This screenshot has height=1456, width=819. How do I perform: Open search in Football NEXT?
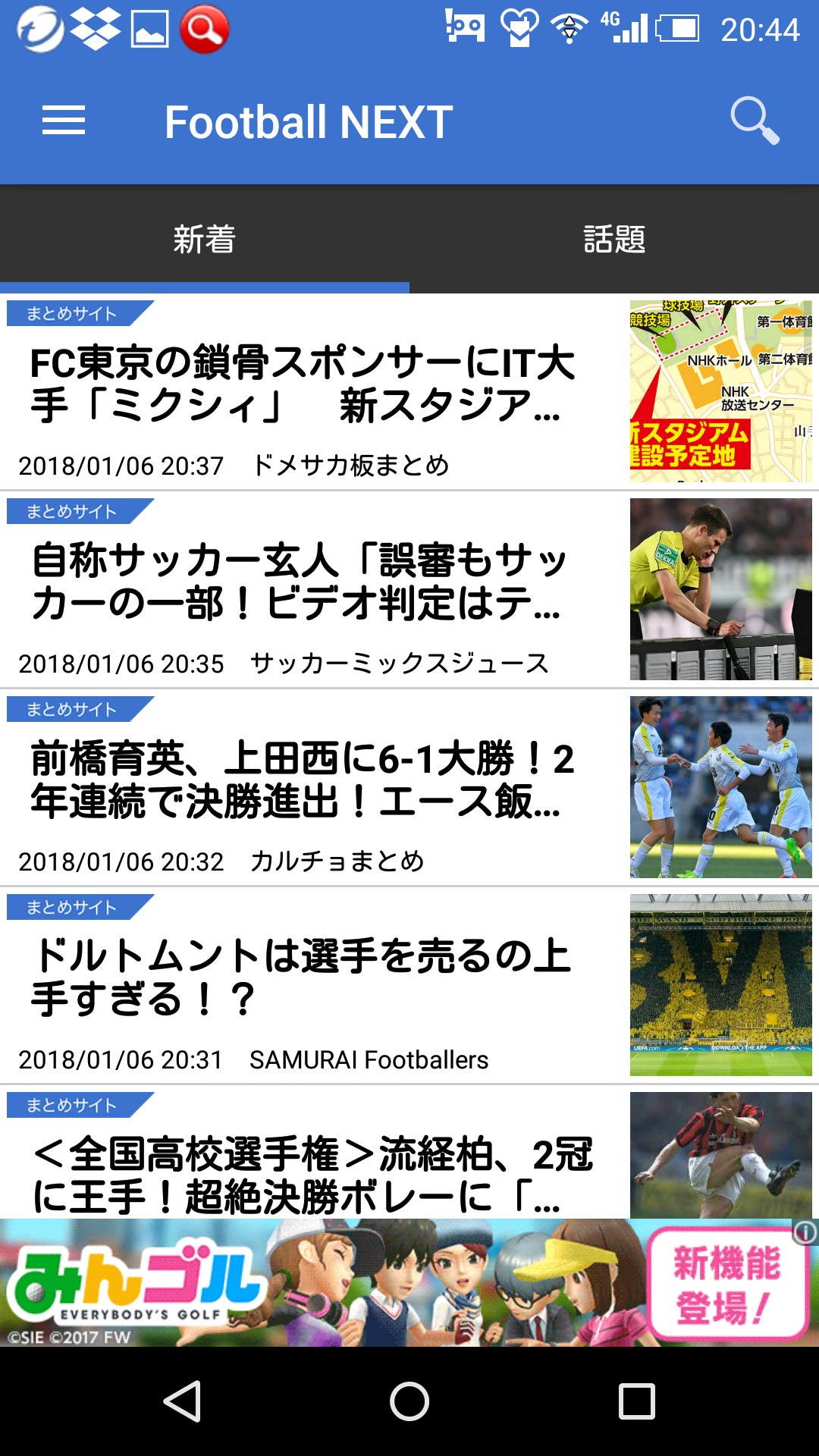point(754,121)
